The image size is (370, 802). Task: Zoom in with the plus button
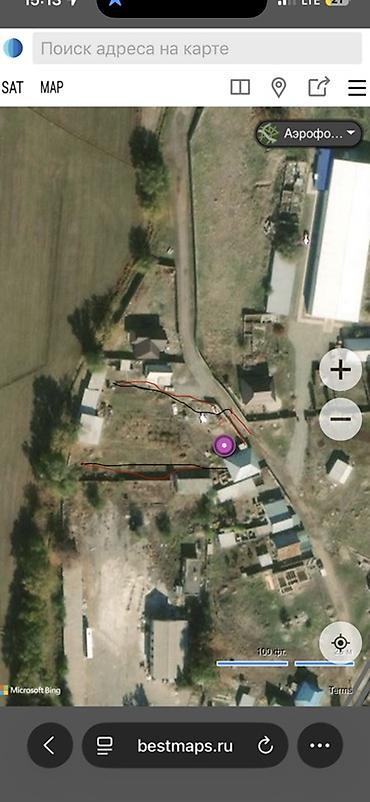click(340, 370)
